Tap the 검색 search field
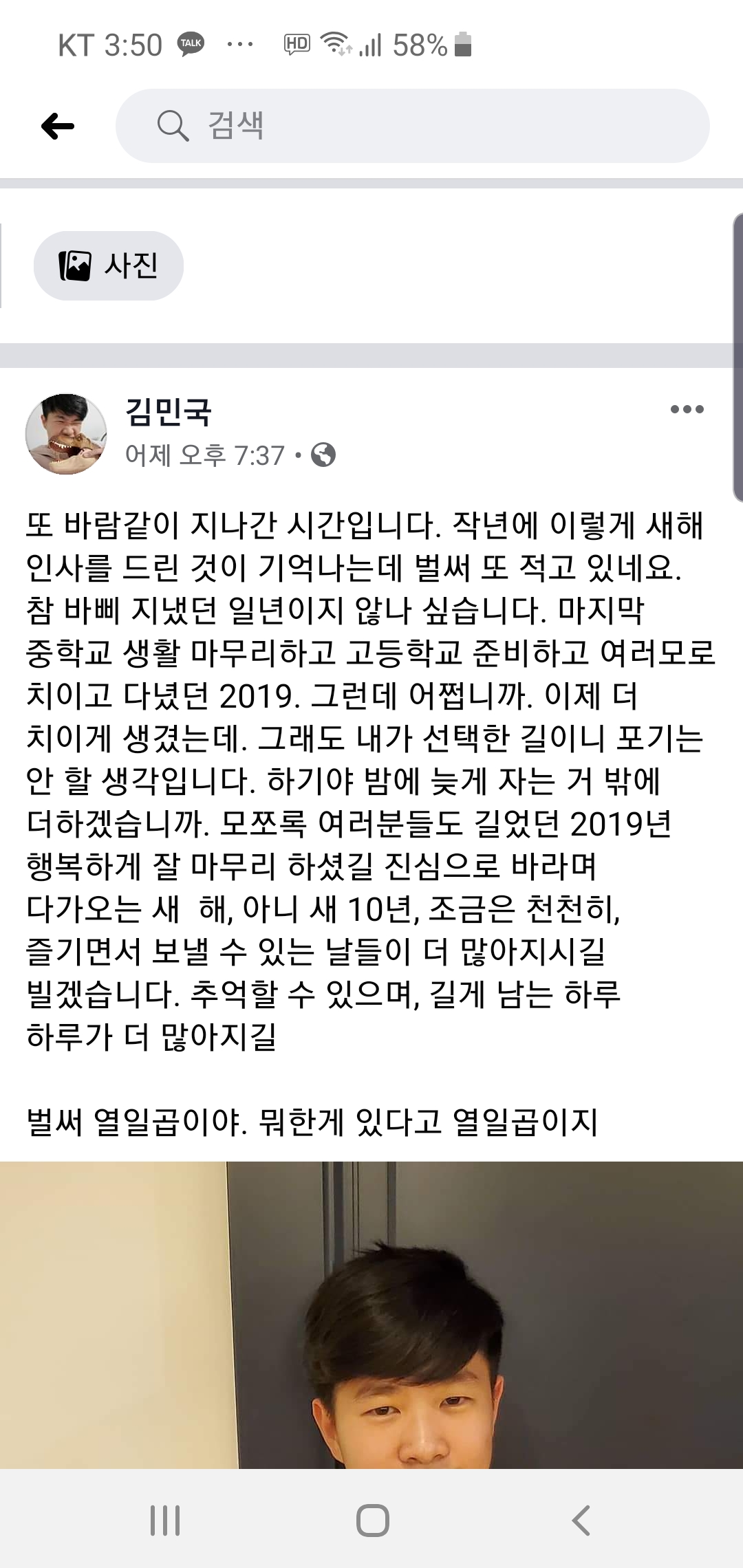Image resolution: width=743 pixels, height=1568 pixels. [413, 126]
